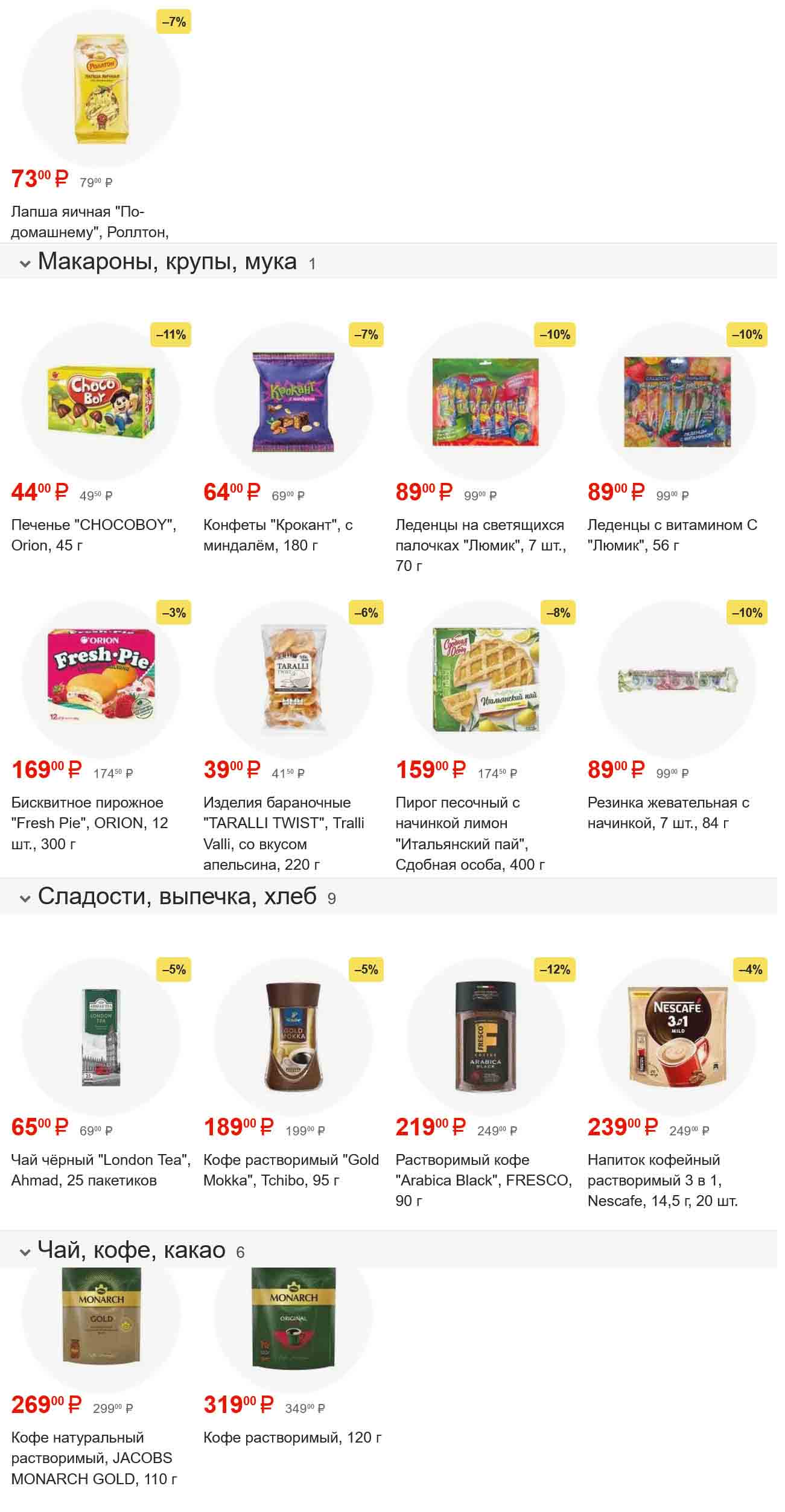Open Люмик glowing-stick lollipops, 70 г
This screenshot has width=785, height=1512.
coord(485,402)
